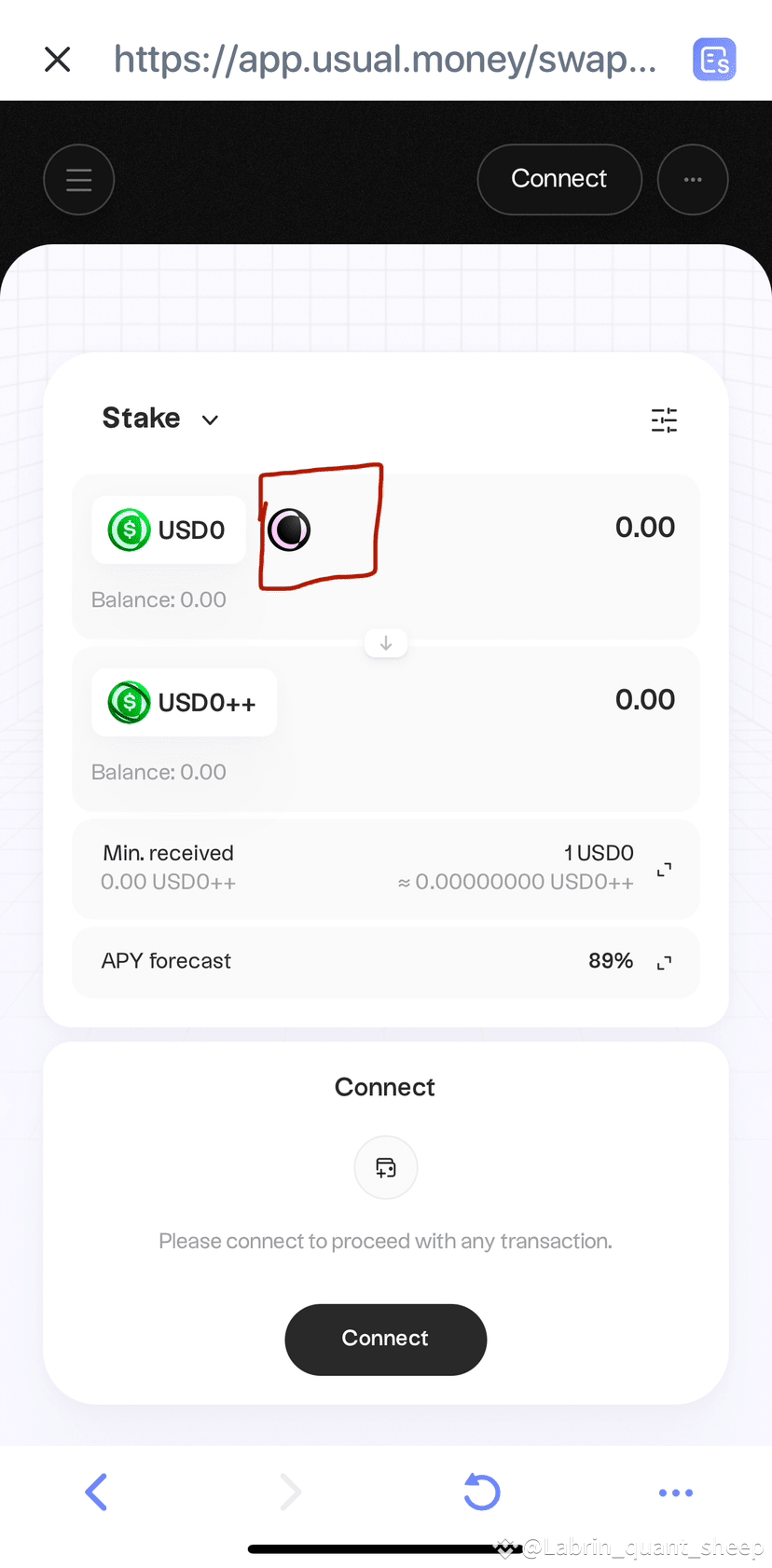
Task: Select the USD0 token chip
Action: click(169, 530)
